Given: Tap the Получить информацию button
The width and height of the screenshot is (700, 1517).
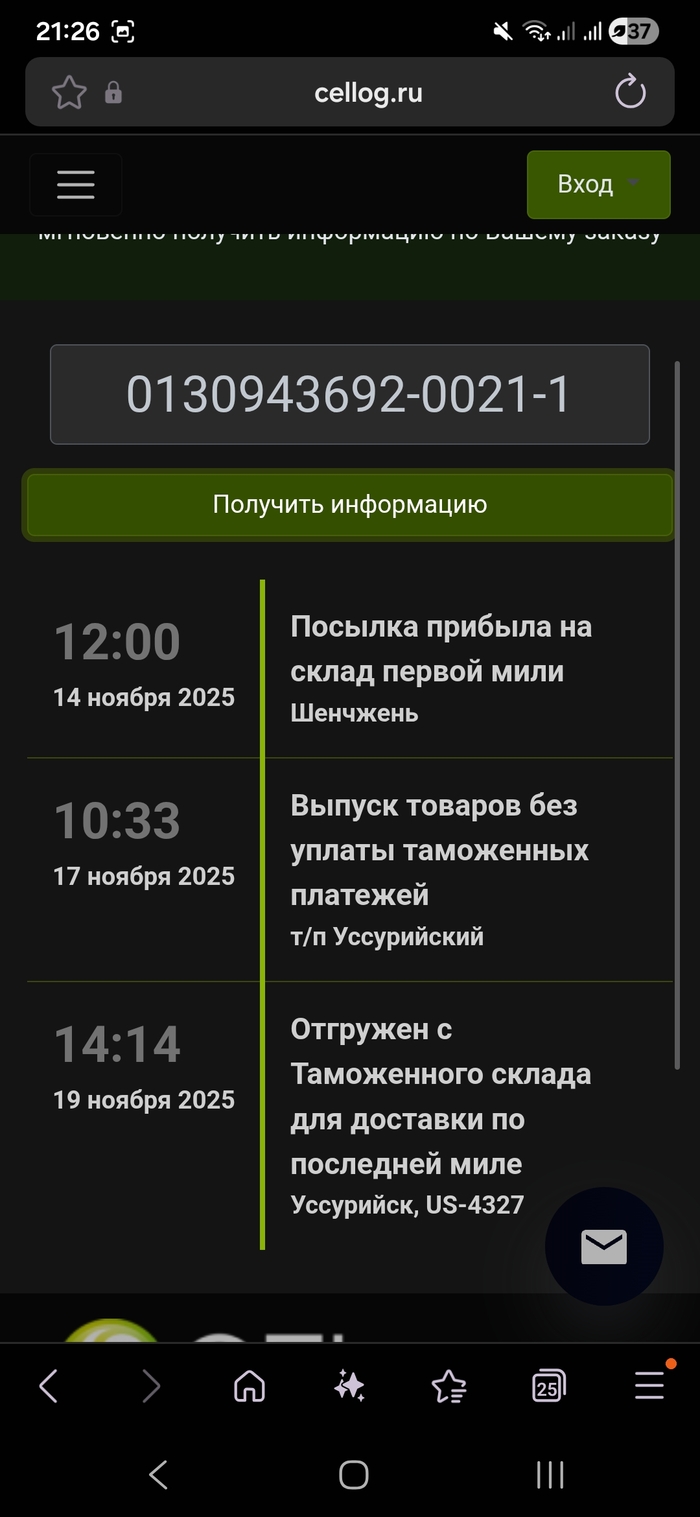Looking at the screenshot, I should (x=349, y=505).
